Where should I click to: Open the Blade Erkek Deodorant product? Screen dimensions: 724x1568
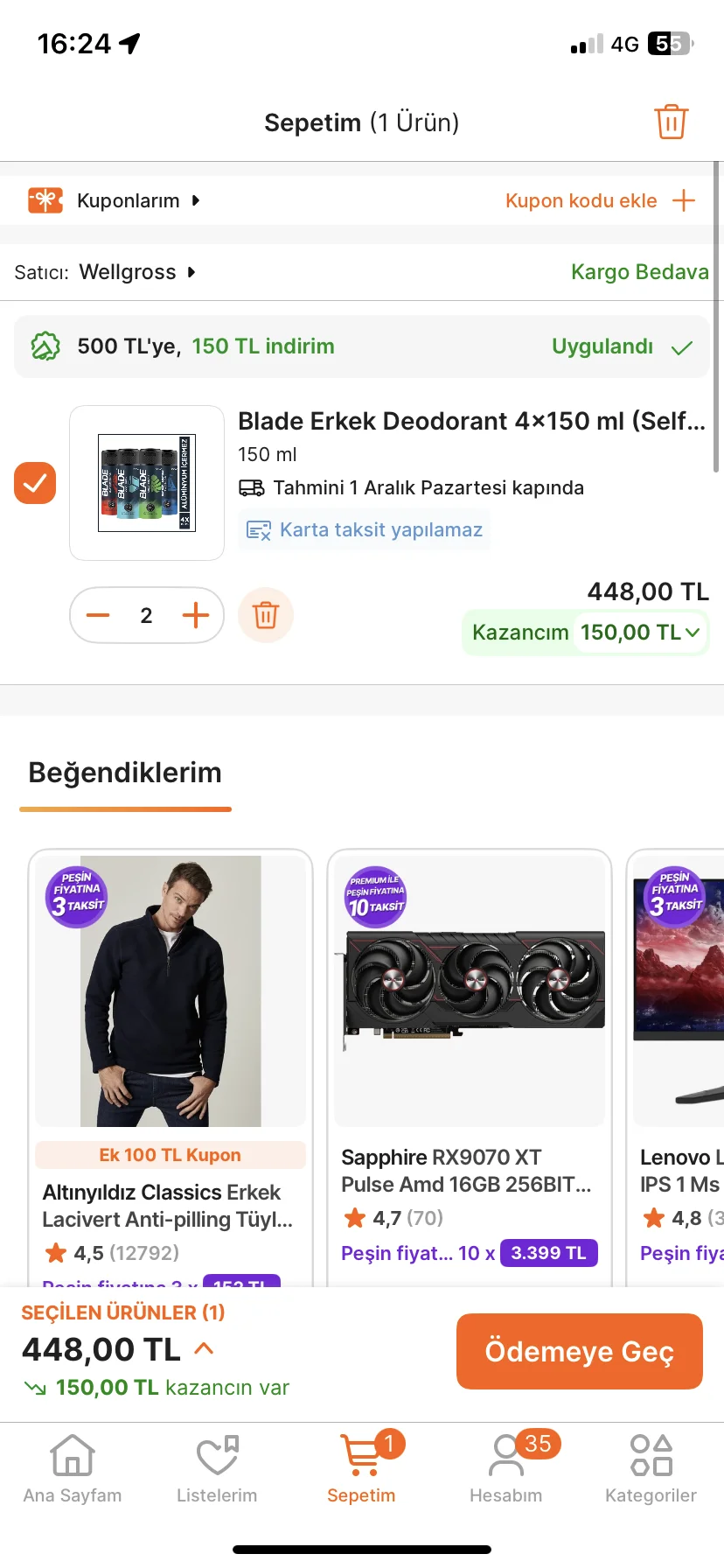click(470, 422)
